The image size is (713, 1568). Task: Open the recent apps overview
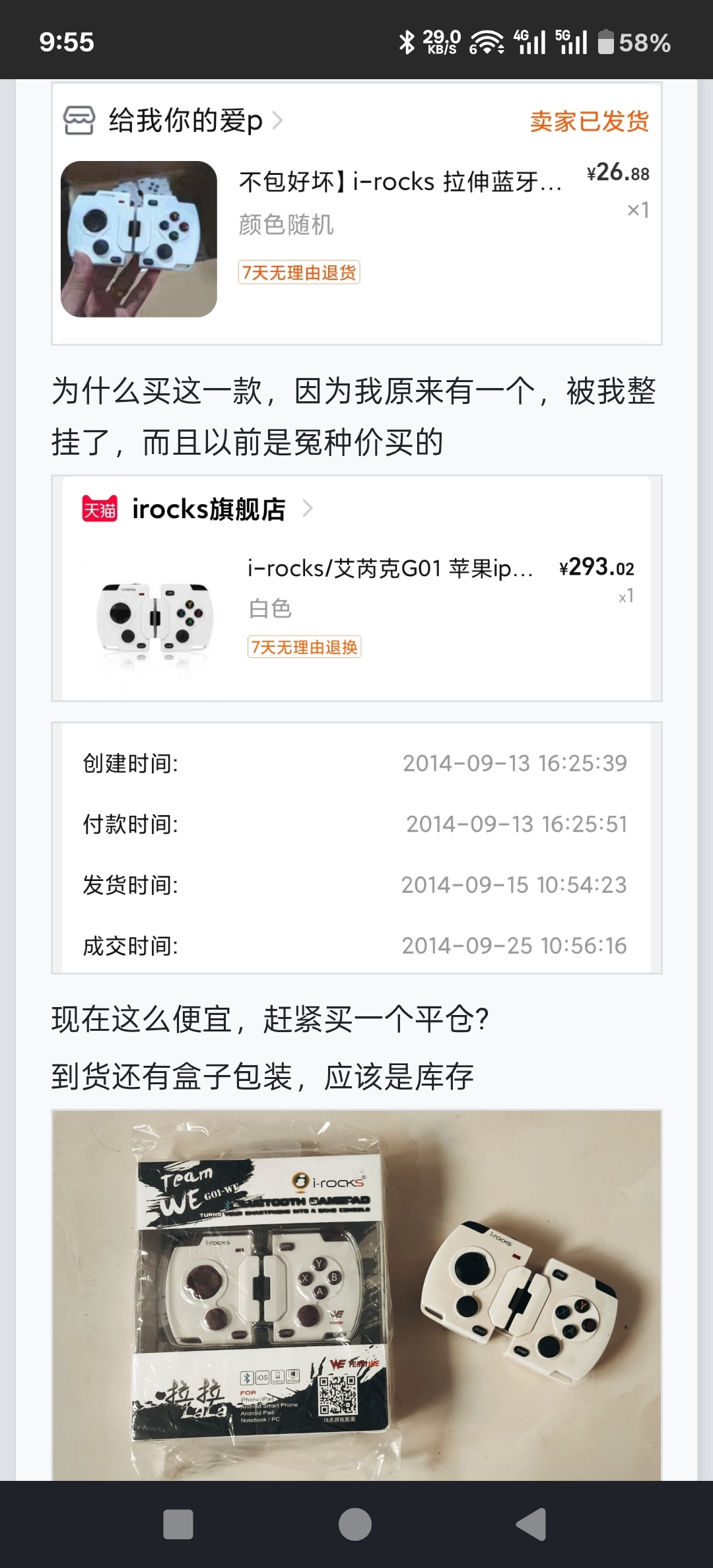pyautogui.click(x=178, y=1524)
